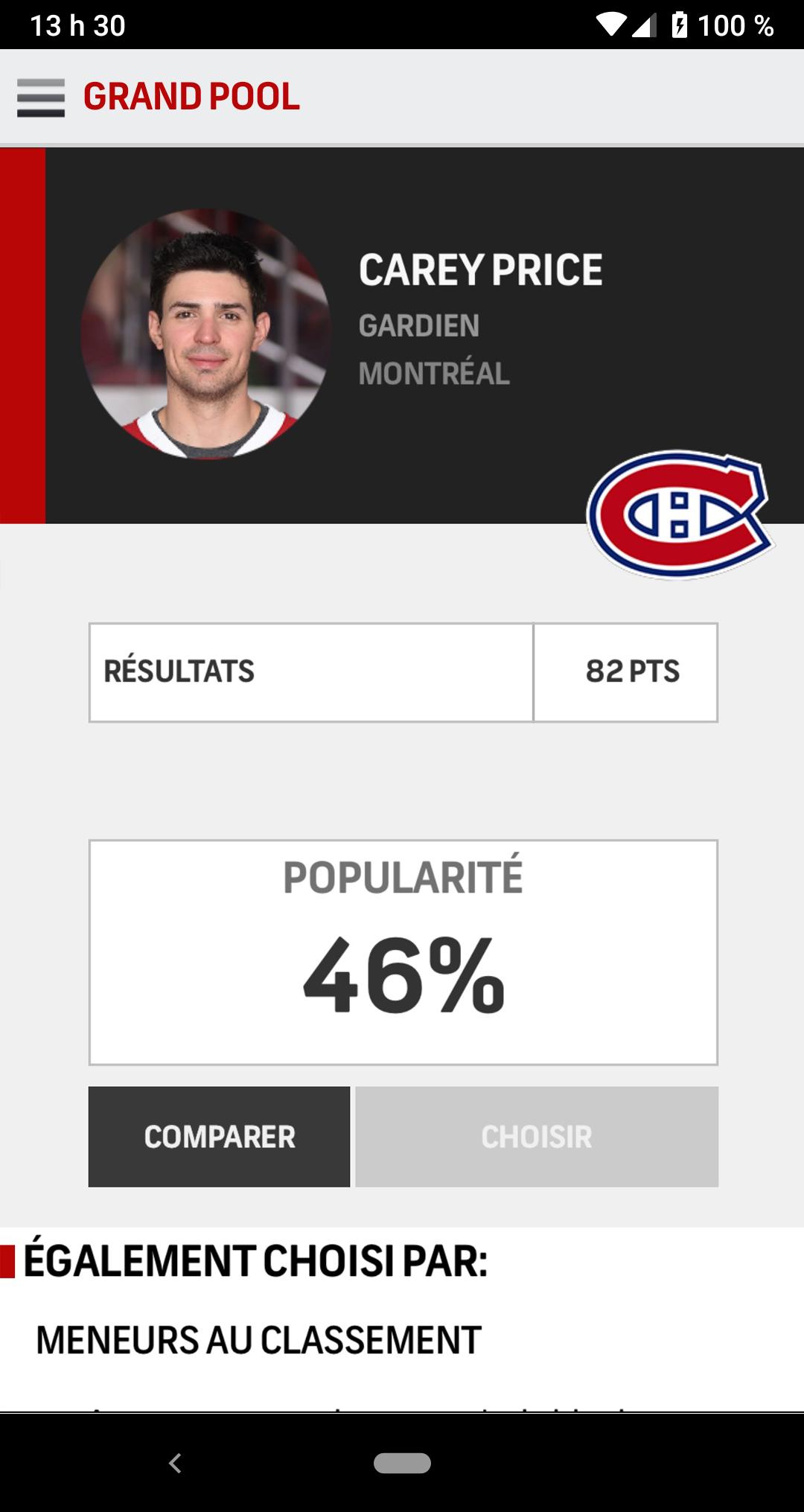Open the Résultats row showing 82 PTS
Screen dimensions: 804x1512
[403, 672]
